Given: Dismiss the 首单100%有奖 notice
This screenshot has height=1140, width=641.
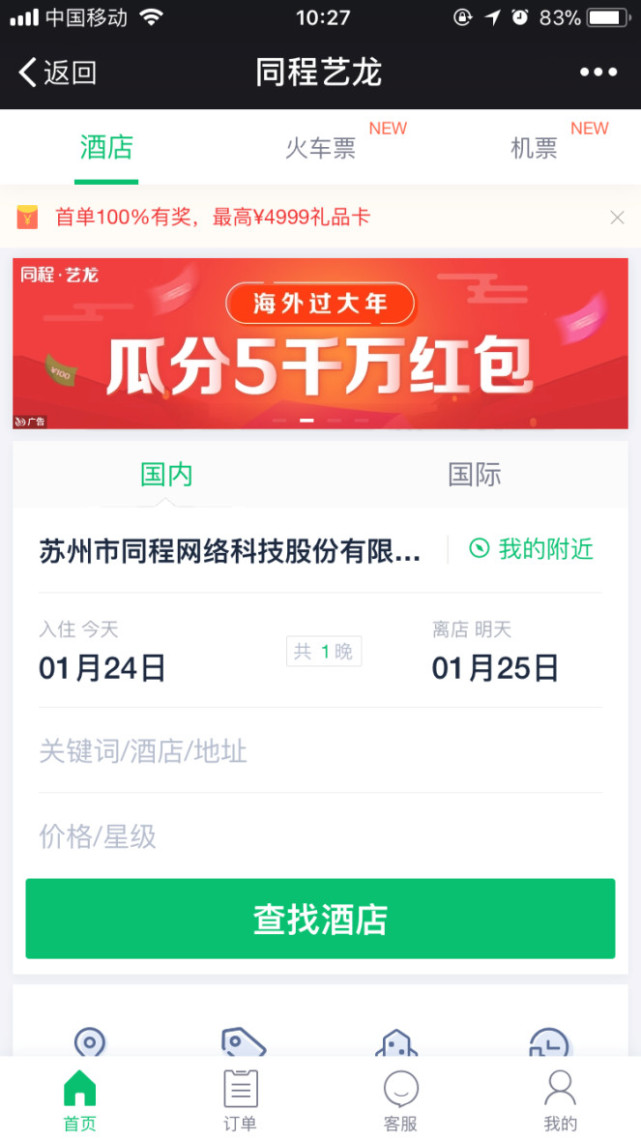Looking at the screenshot, I should 617,217.
